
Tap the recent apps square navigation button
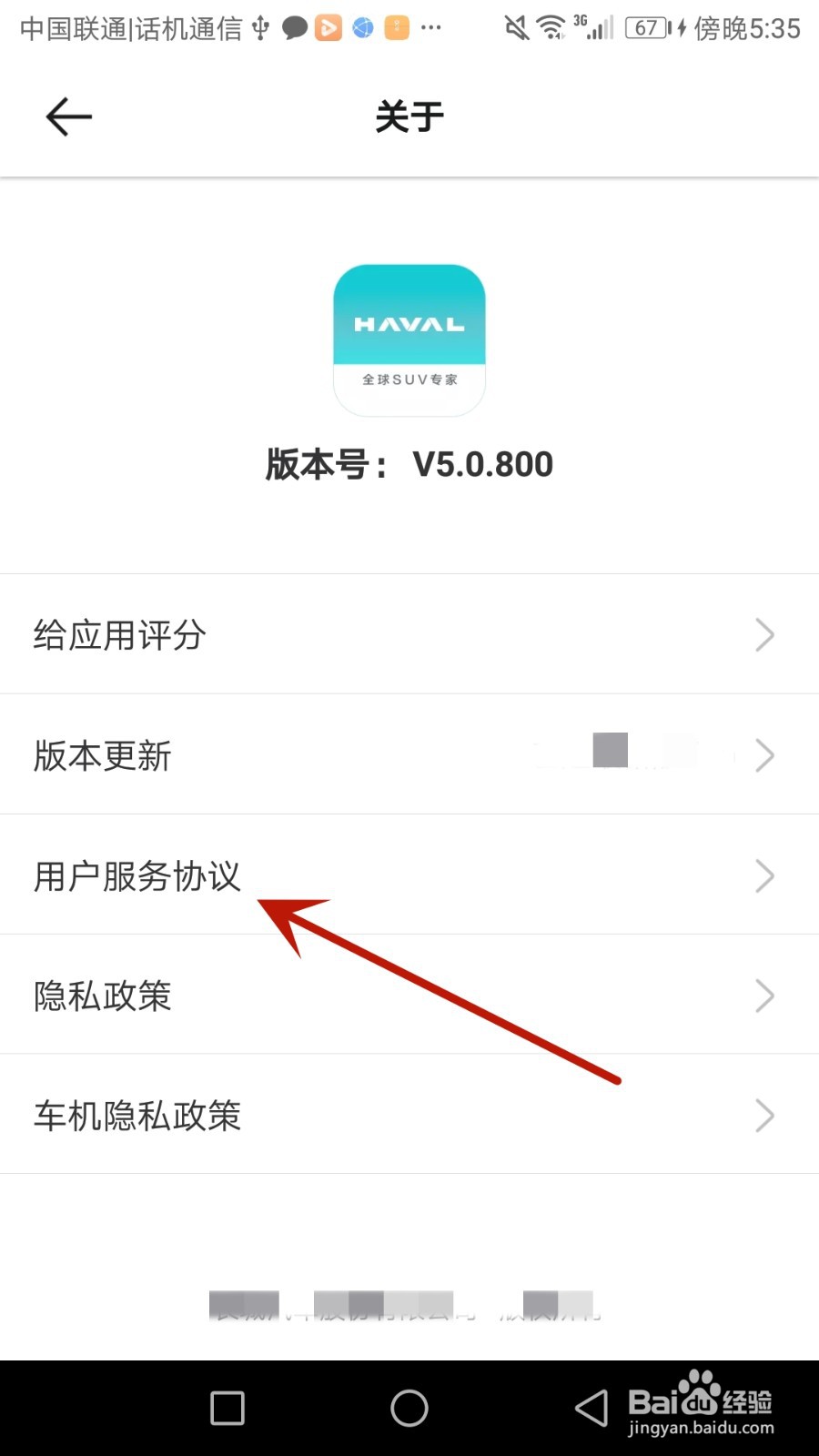click(226, 1407)
